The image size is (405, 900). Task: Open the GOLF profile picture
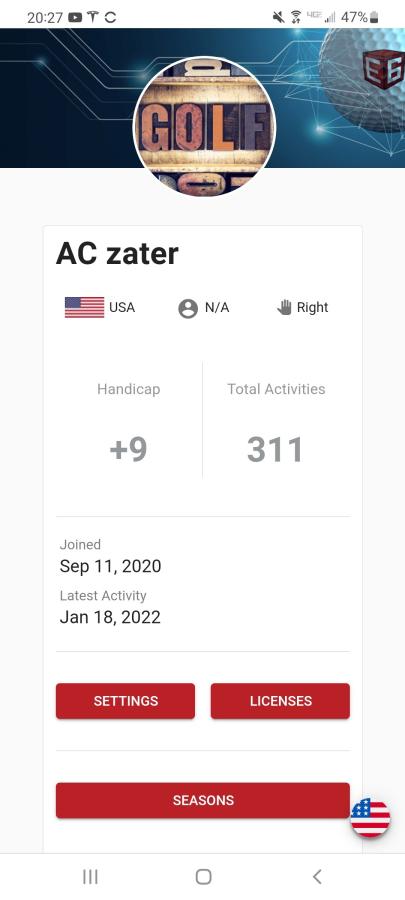(204, 126)
